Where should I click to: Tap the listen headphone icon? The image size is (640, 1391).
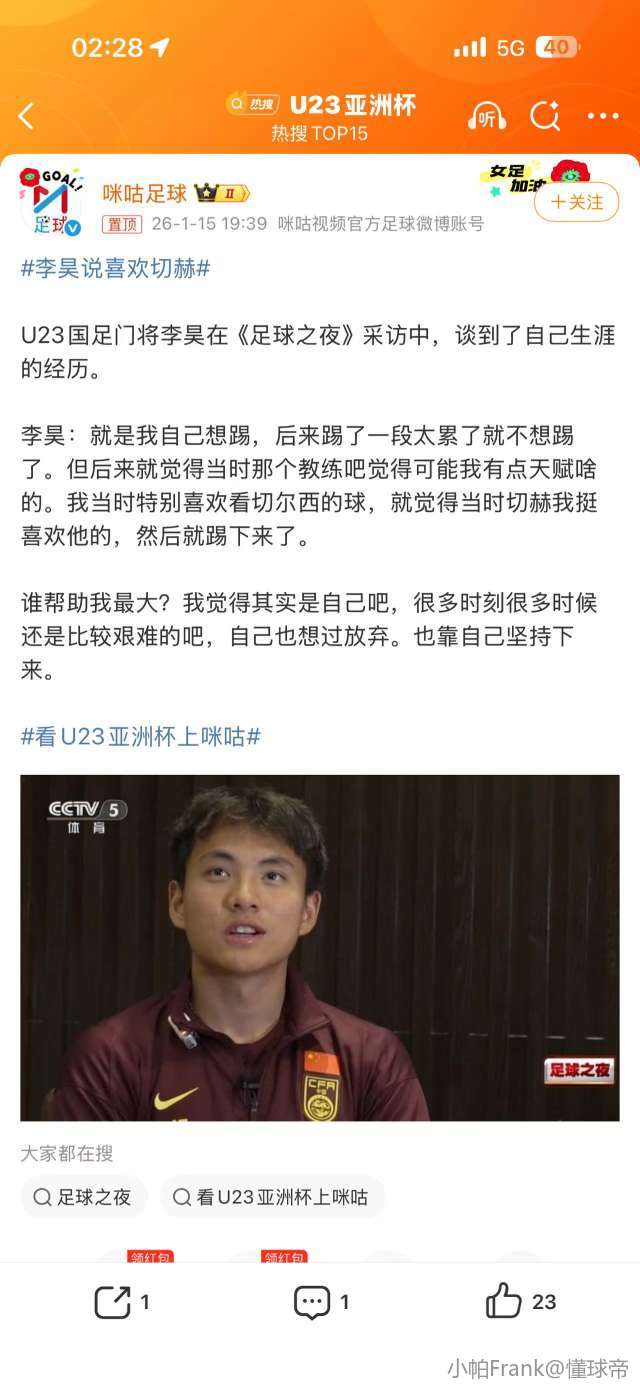pos(486,117)
